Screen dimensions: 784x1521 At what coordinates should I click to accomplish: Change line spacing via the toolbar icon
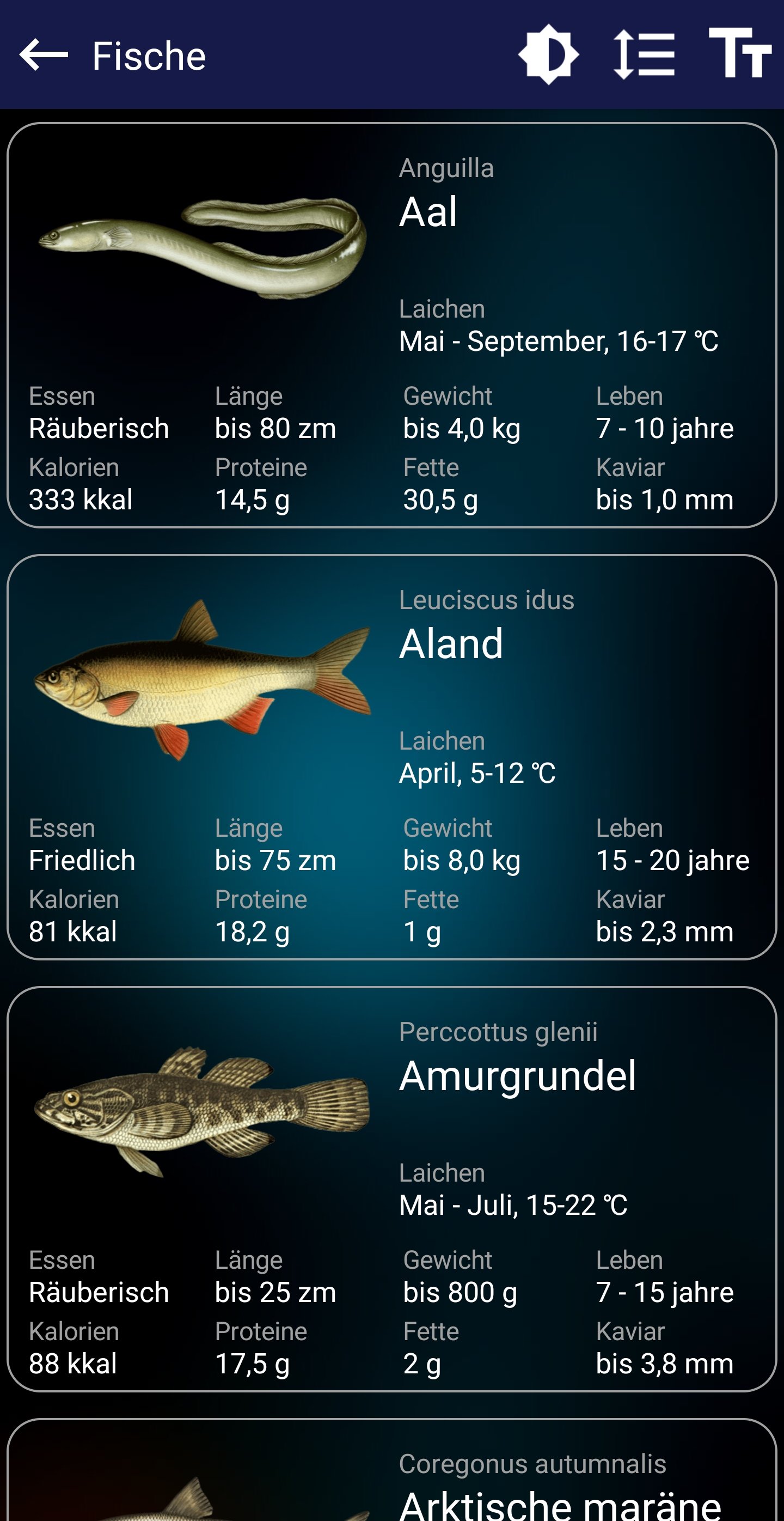[644, 55]
